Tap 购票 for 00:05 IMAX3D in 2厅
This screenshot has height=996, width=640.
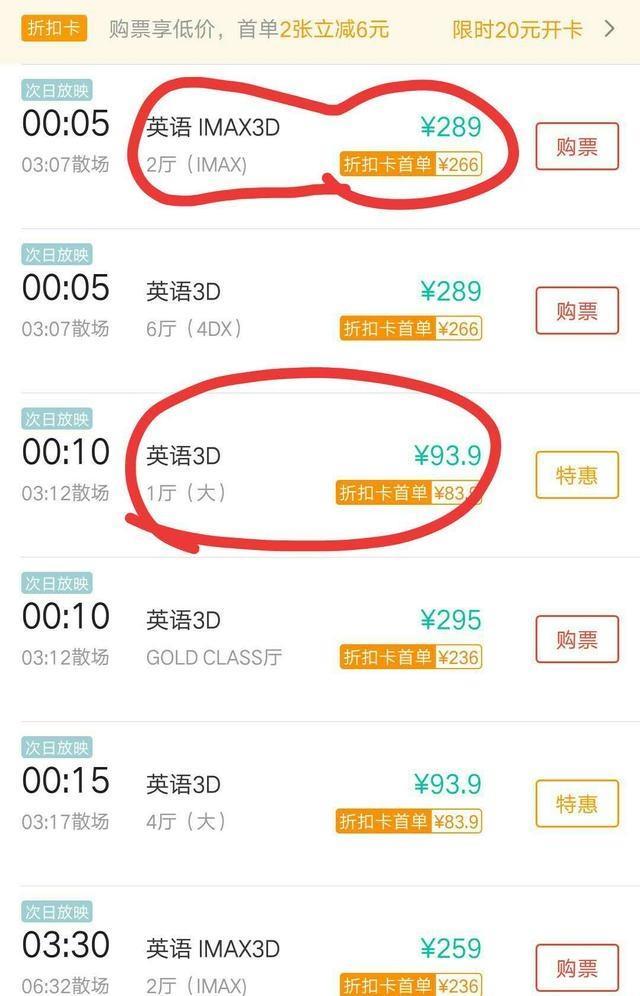pyautogui.click(x=577, y=147)
